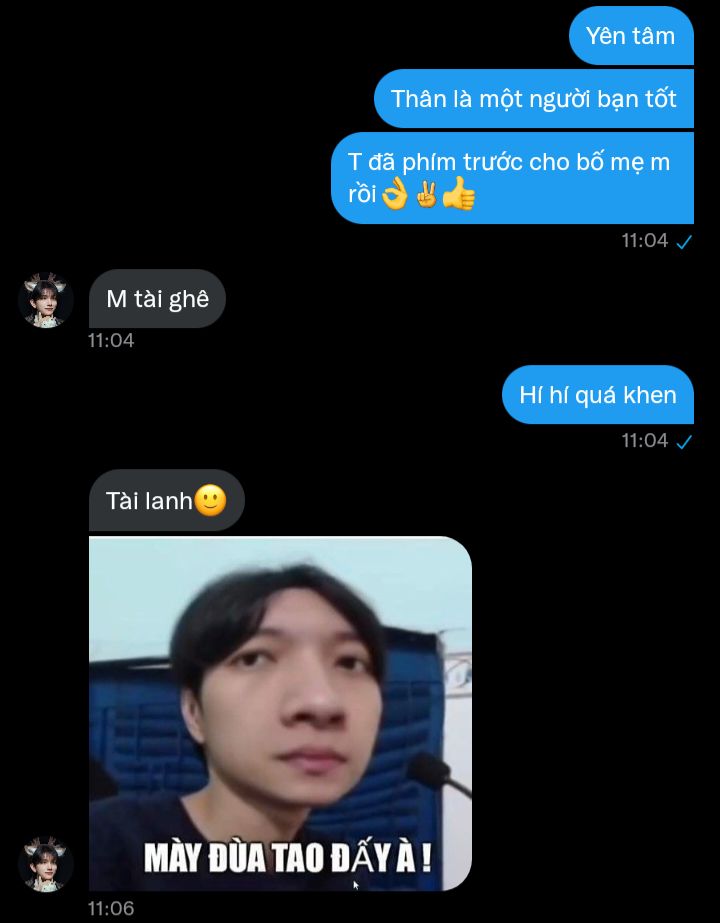Open the meme image in the chat
This screenshot has height=923, width=720.
280,713
